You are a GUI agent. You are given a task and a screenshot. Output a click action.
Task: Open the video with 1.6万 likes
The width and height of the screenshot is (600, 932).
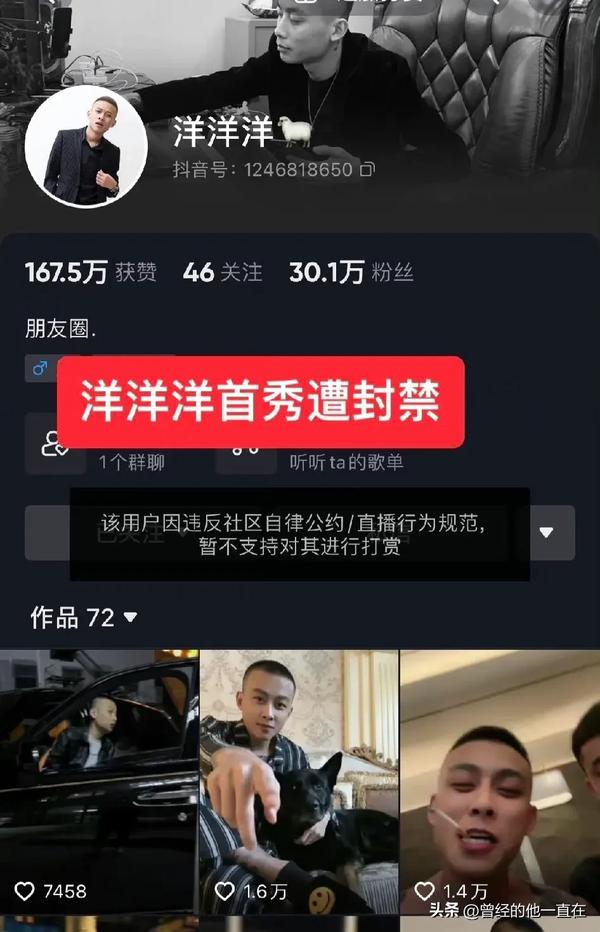[x=298, y=780]
